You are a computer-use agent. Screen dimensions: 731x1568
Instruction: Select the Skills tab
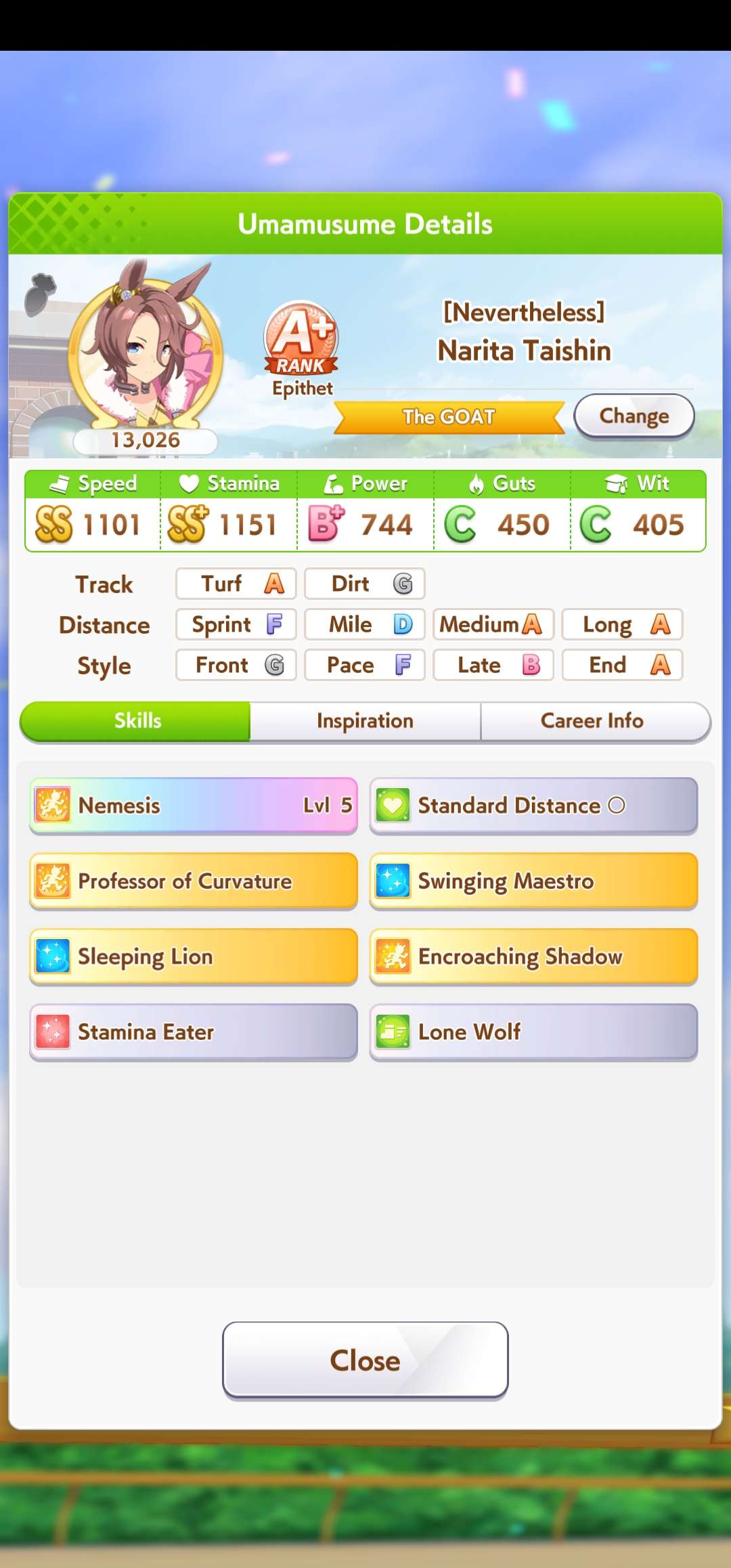coord(137,721)
